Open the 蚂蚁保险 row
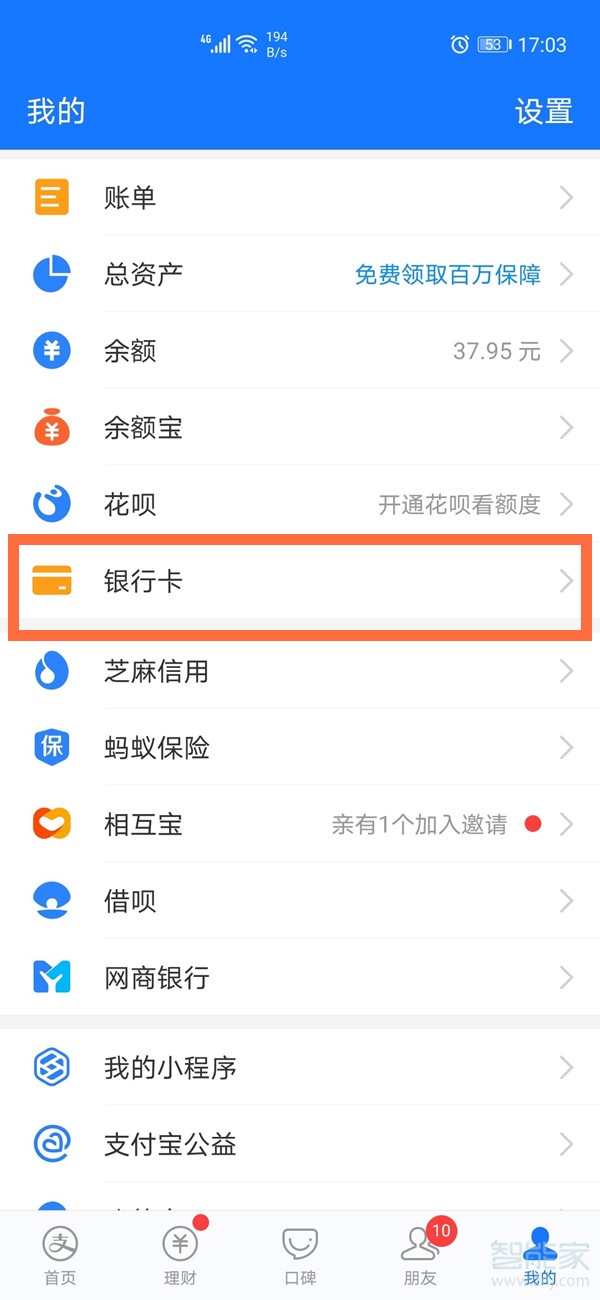600x1300 pixels. (x=300, y=747)
